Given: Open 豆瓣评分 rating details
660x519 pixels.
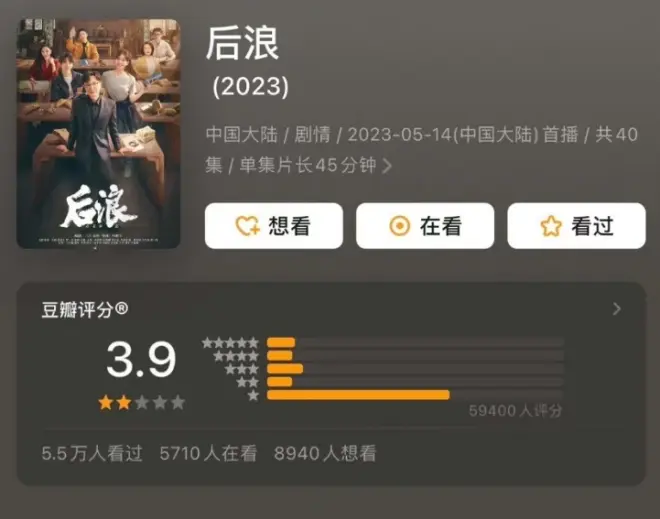Looking at the screenshot, I should tap(616, 309).
